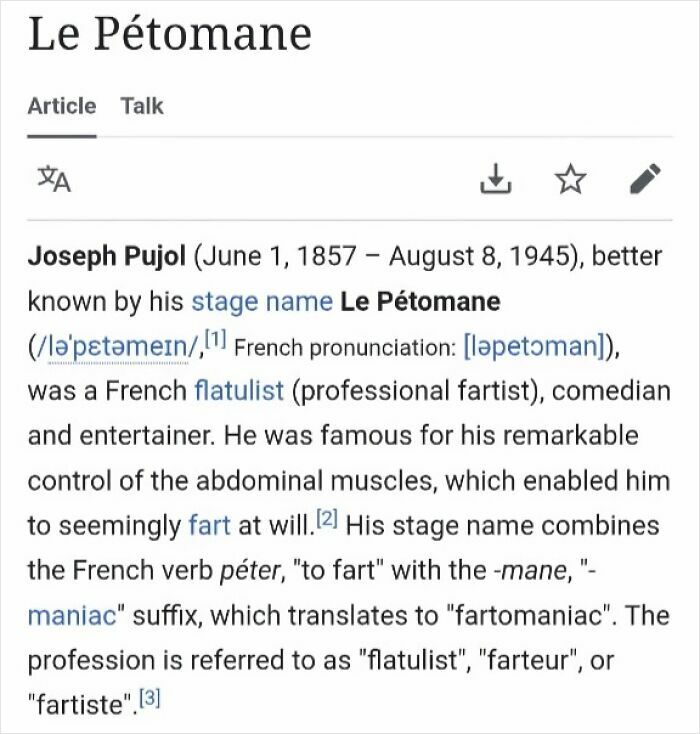700x734 pixels.
Task: Open reference footnote [3]
Action: 148,697
